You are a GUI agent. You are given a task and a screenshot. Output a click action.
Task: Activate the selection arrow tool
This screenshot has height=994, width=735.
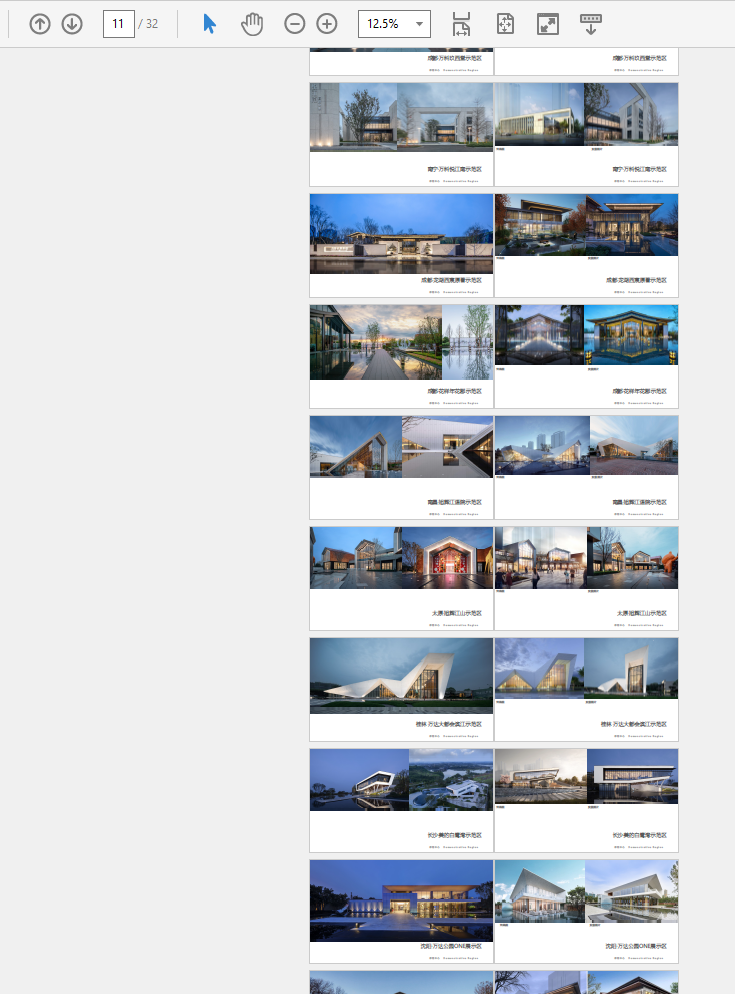(209, 24)
